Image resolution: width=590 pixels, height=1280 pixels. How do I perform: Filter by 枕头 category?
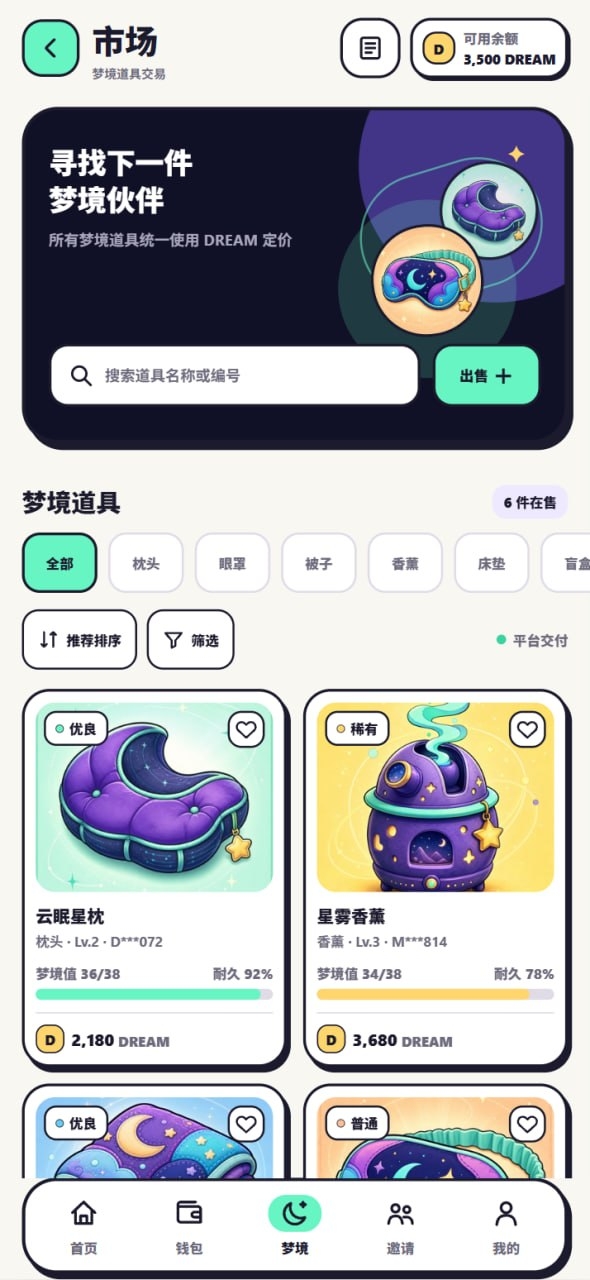pos(146,563)
